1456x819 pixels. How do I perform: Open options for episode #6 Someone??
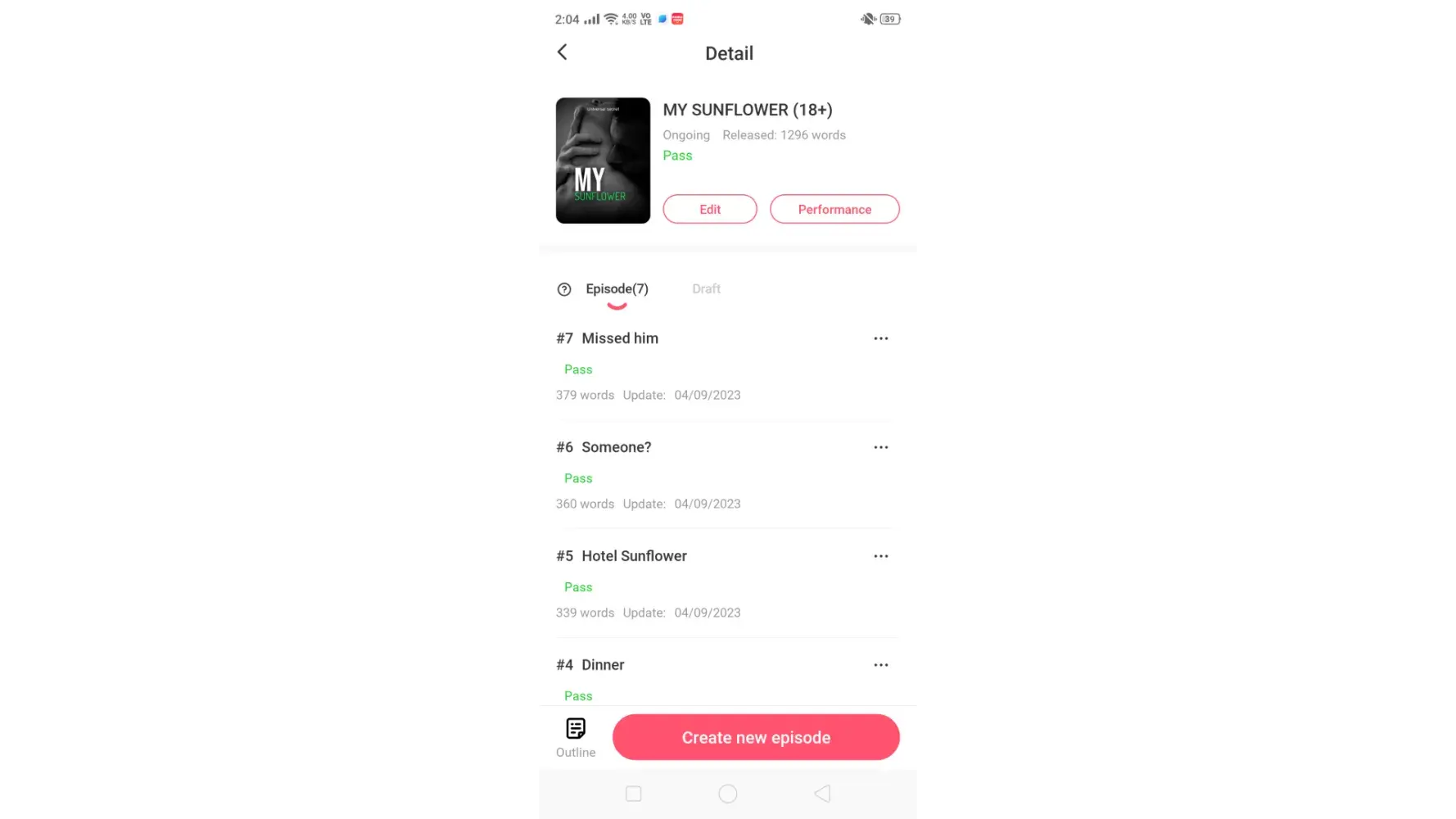click(880, 447)
